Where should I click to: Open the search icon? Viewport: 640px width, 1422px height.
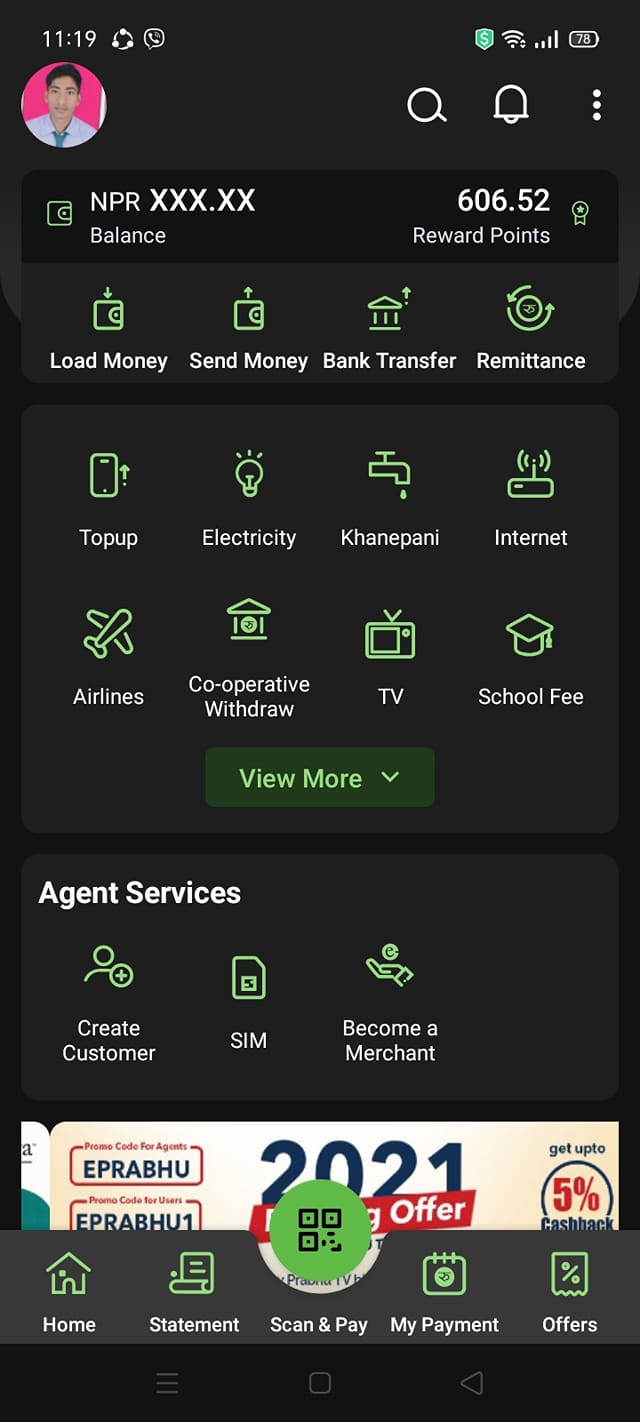point(427,105)
